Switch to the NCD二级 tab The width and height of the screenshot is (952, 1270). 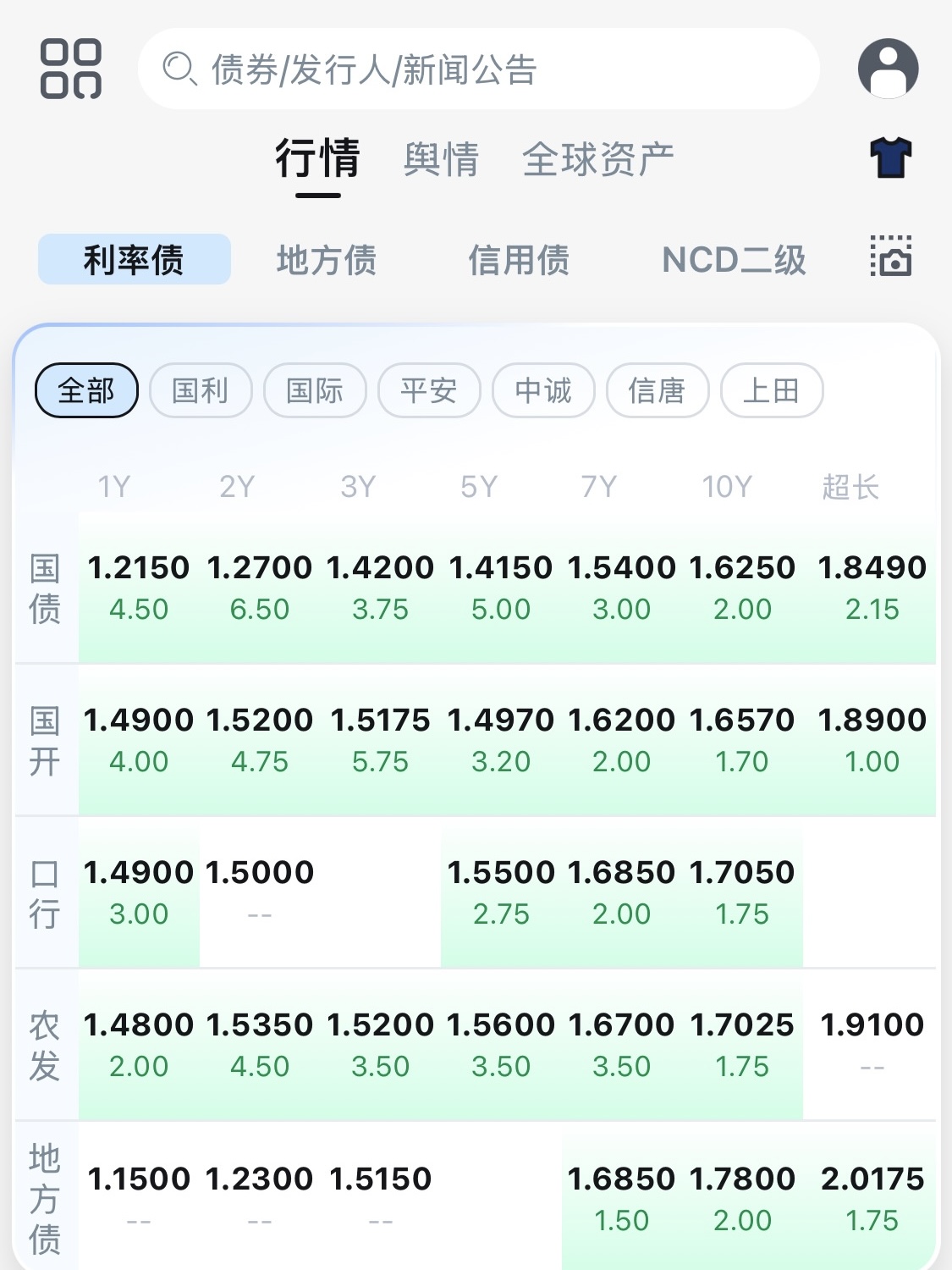[x=735, y=260]
